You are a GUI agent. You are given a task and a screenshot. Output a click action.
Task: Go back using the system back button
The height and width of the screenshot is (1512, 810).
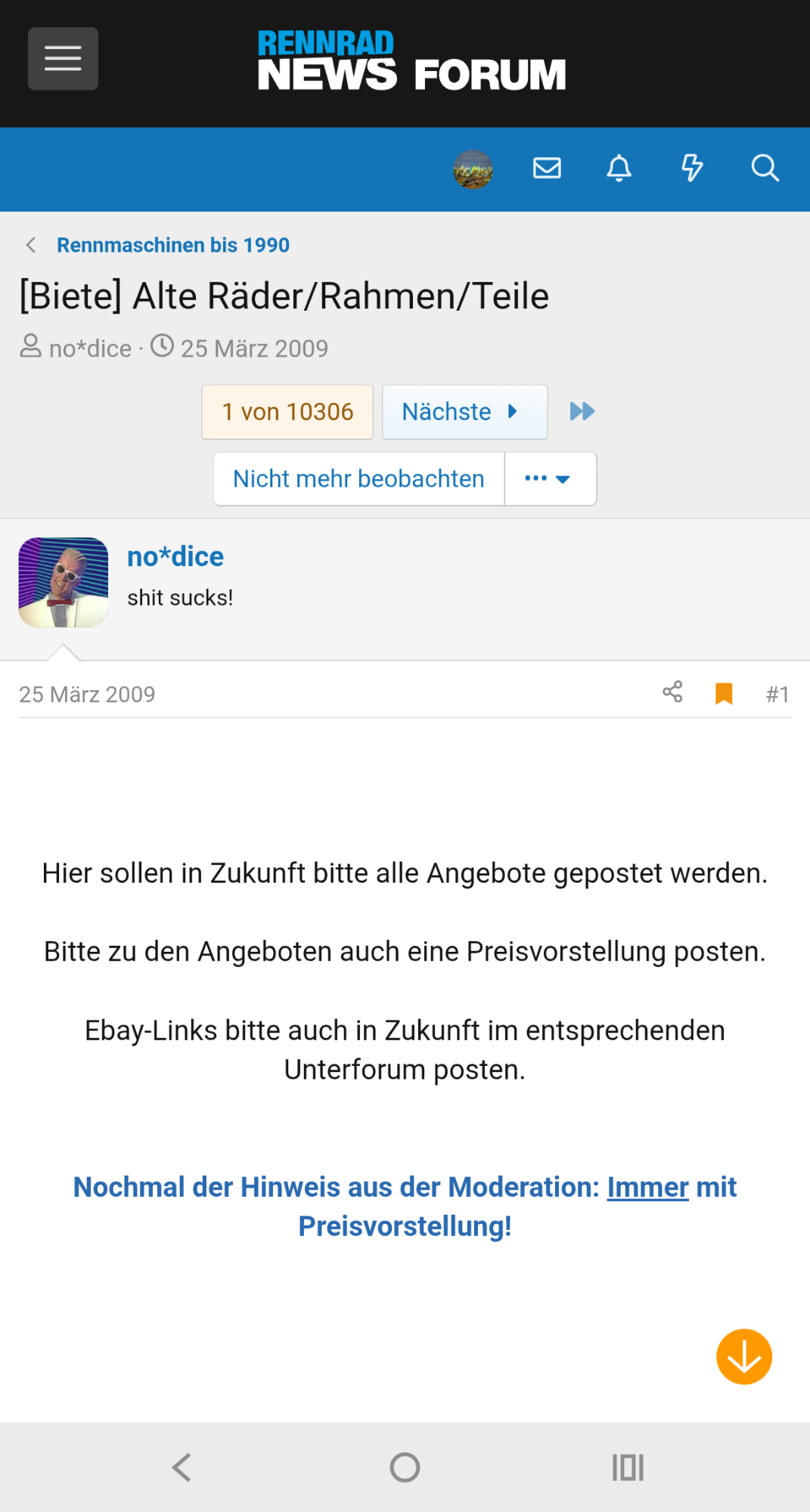pyautogui.click(x=182, y=1467)
